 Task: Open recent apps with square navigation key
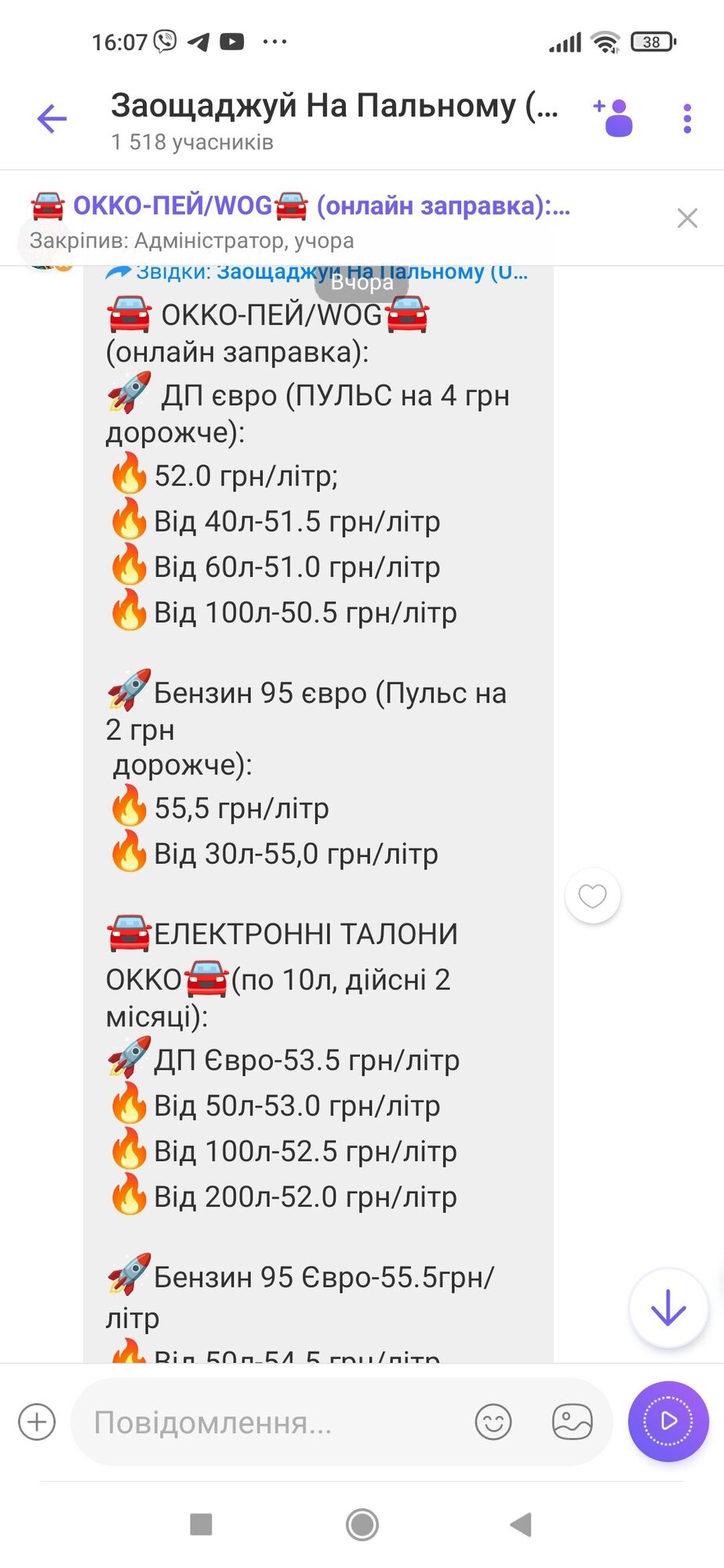202,1526
